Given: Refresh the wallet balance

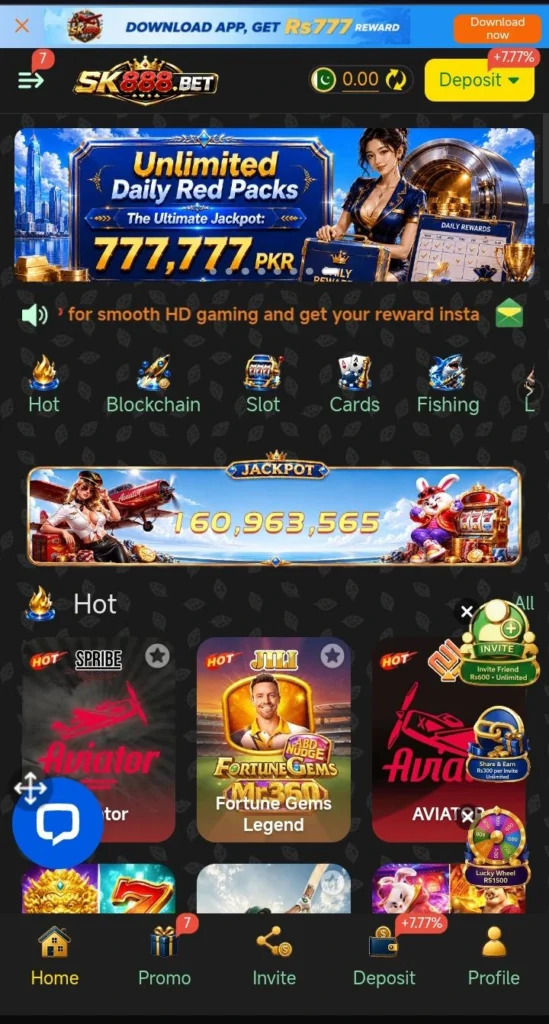Looking at the screenshot, I should click(x=396, y=80).
